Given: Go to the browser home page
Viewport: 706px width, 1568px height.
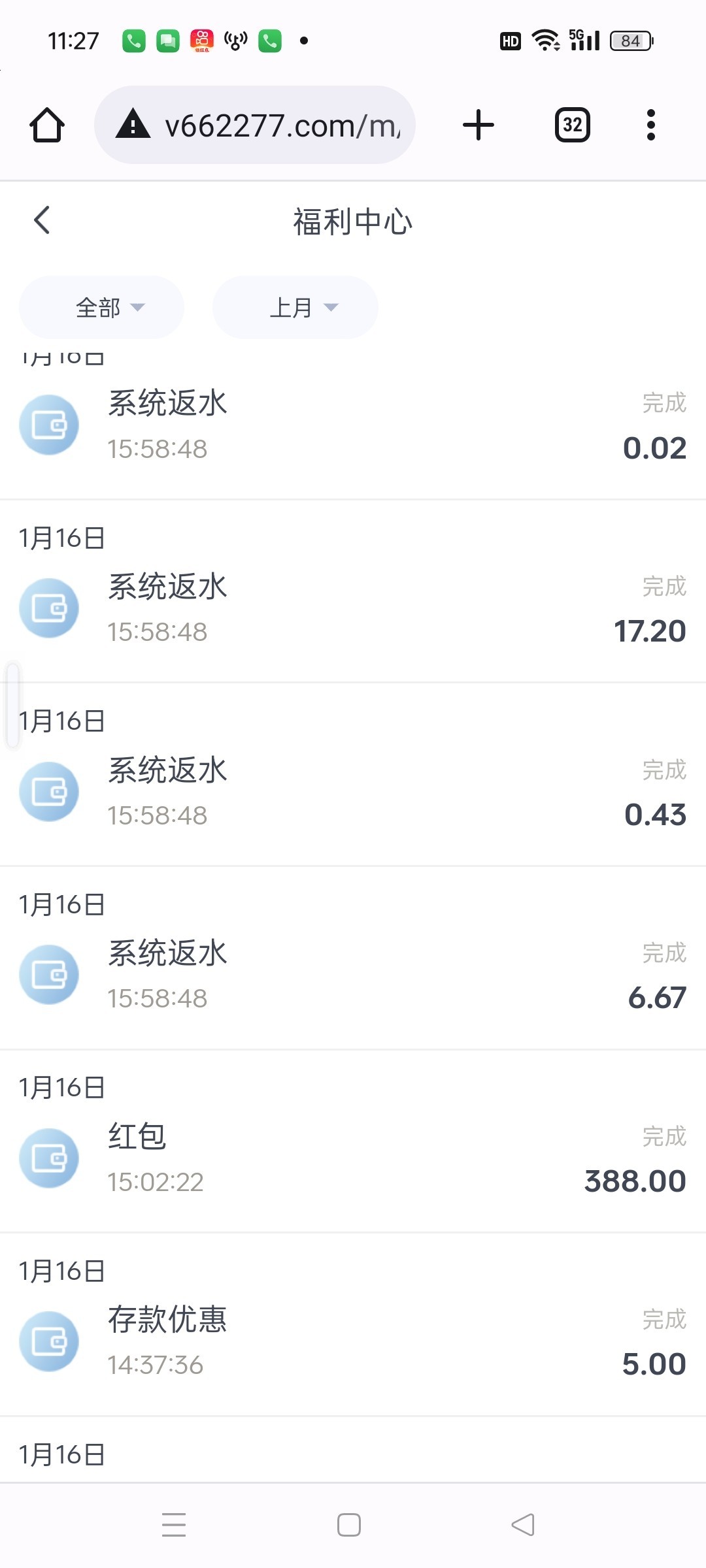Looking at the screenshot, I should (47, 125).
